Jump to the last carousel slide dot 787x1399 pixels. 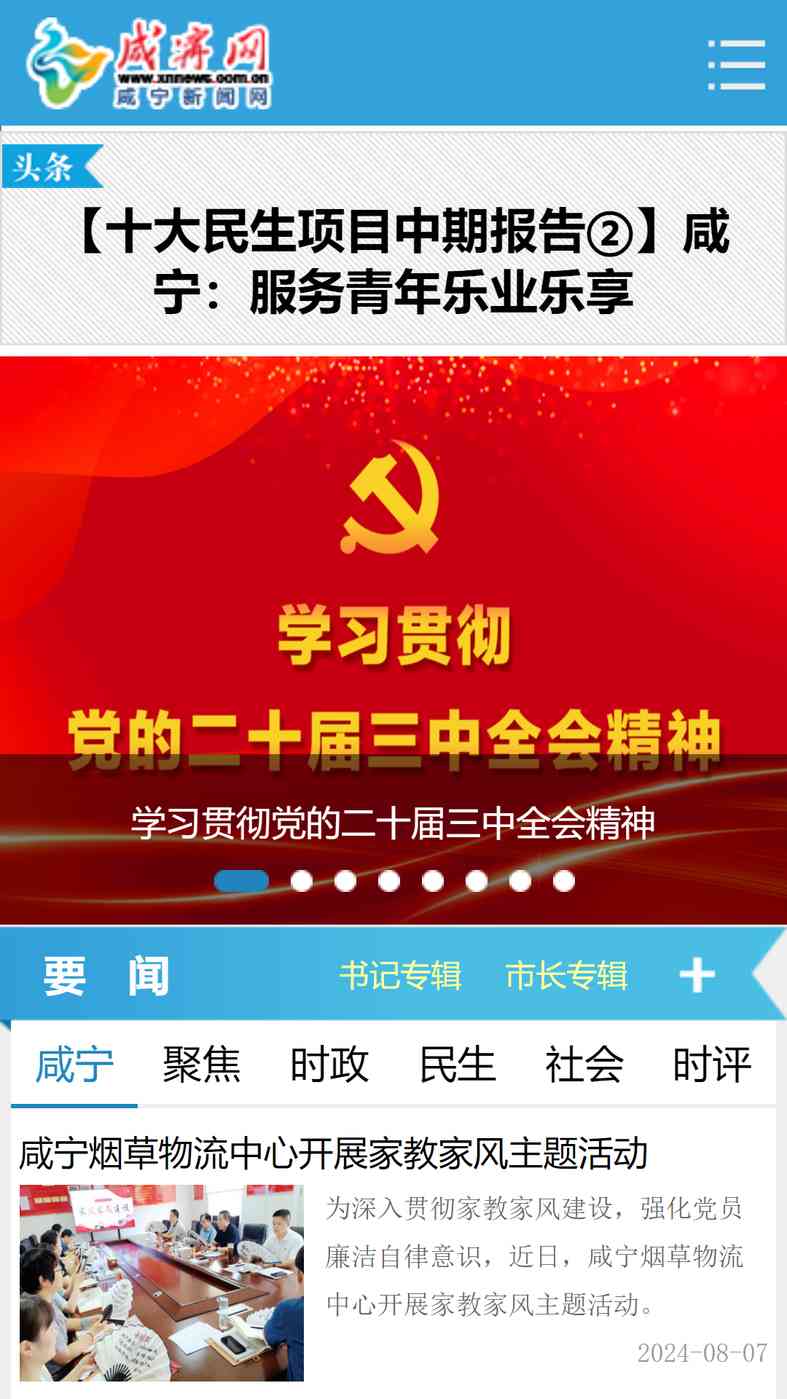coord(564,881)
